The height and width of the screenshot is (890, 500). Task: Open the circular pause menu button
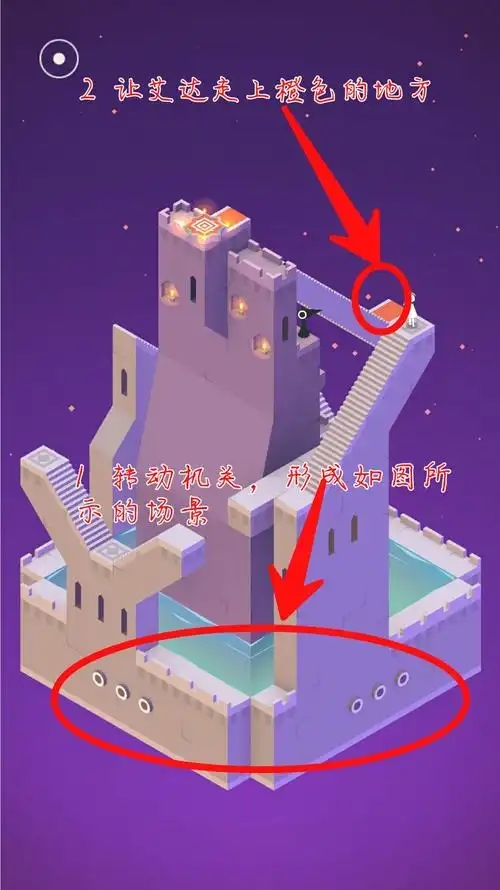59,58
